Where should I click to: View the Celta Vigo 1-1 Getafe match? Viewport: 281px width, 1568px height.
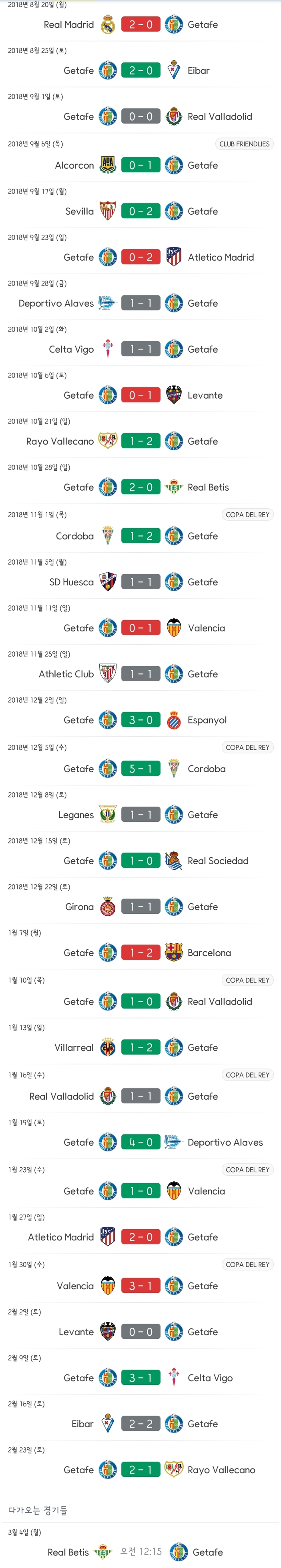click(x=140, y=350)
